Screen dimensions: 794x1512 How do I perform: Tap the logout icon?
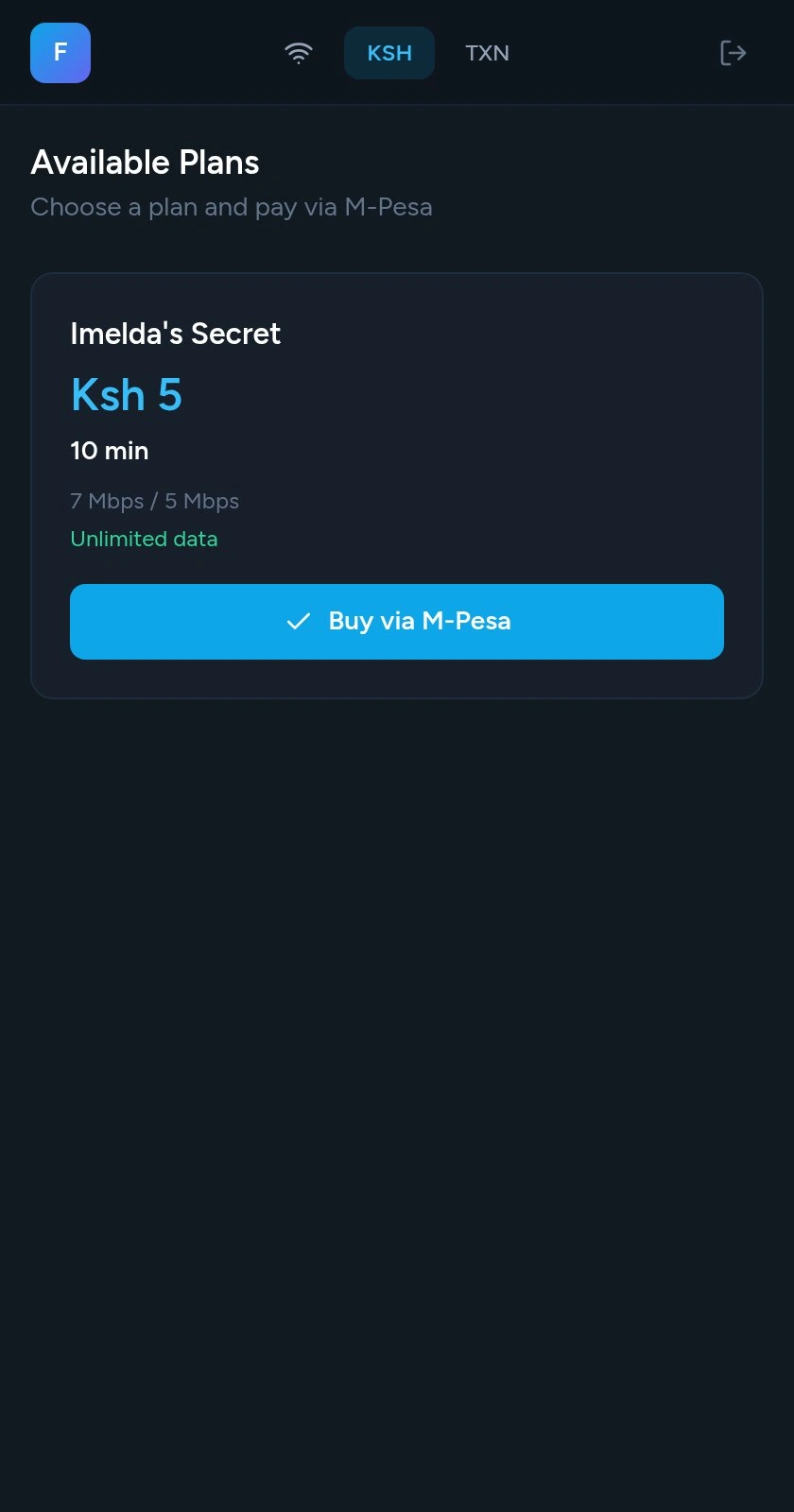click(x=733, y=53)
